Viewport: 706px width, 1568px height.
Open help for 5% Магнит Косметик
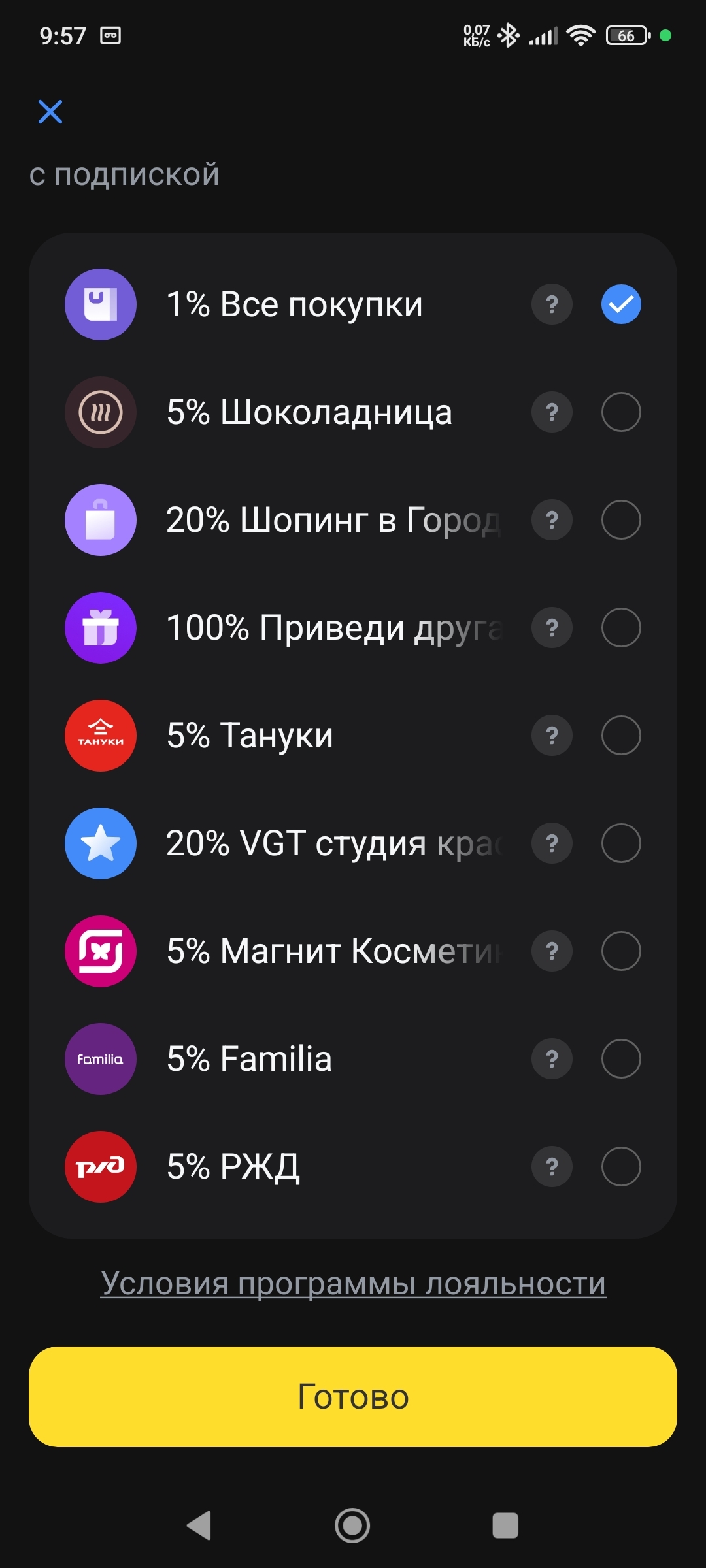tap(552, 951)
